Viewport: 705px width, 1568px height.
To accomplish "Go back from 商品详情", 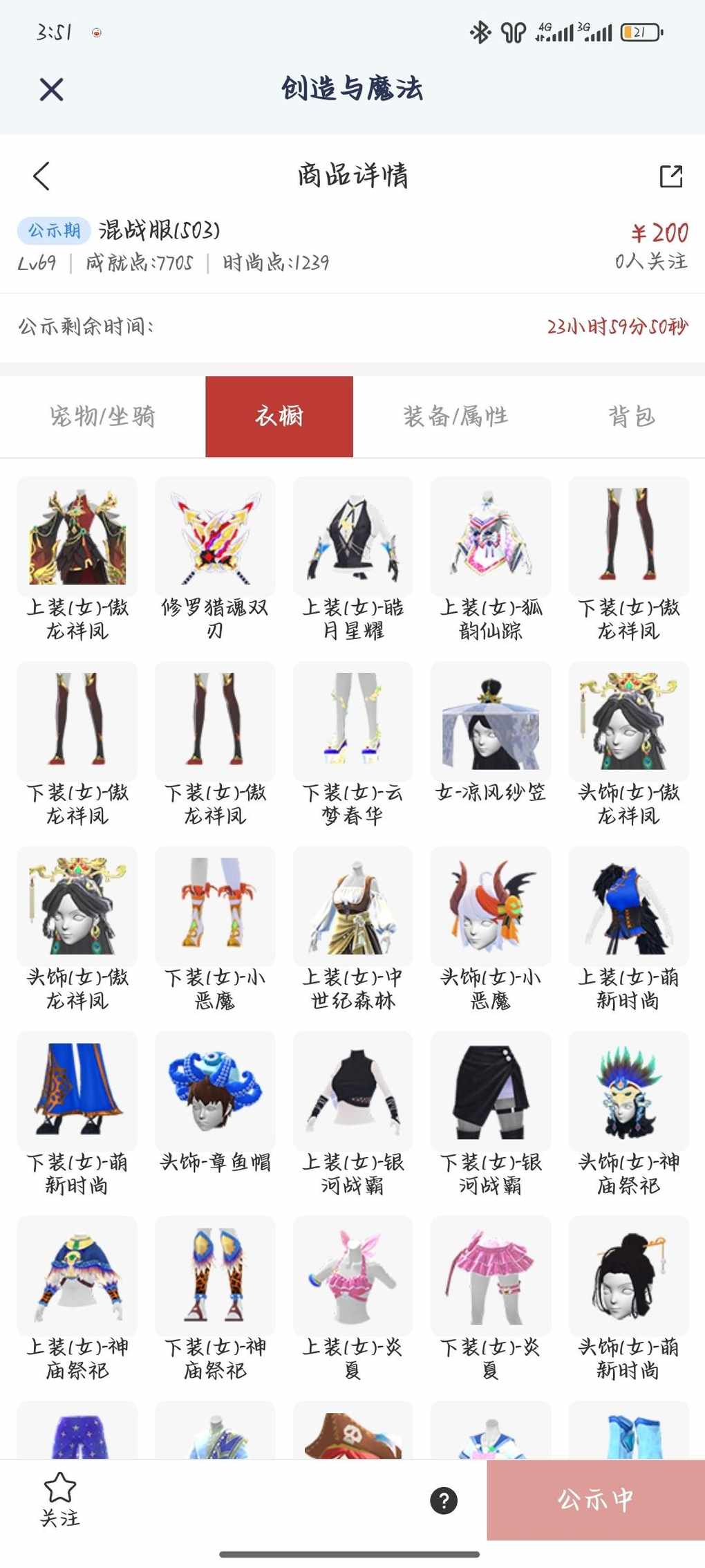I will tap(42, 176).
